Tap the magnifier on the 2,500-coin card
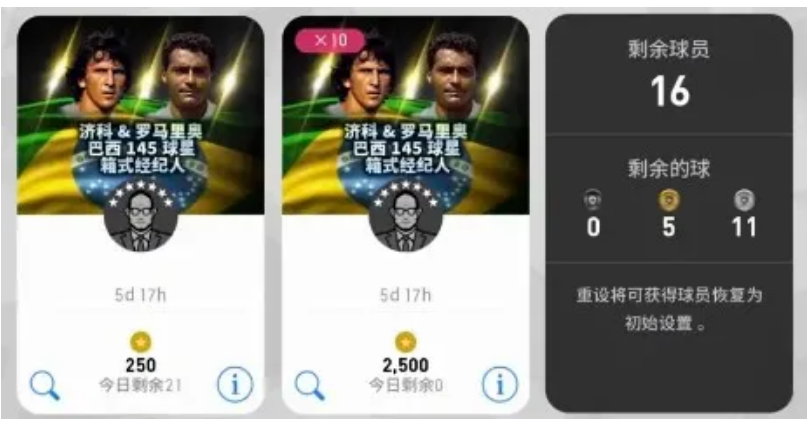Screen dimensions: 810x425 click(309, 384)
